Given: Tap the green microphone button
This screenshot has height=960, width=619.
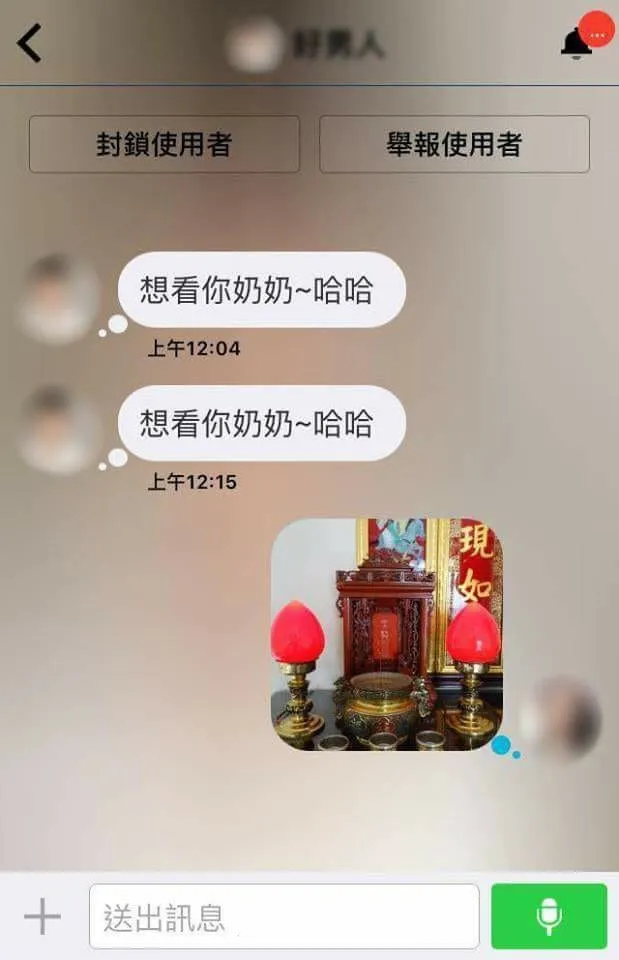Looking at the screenshot, I should click(x=548, y=916).
